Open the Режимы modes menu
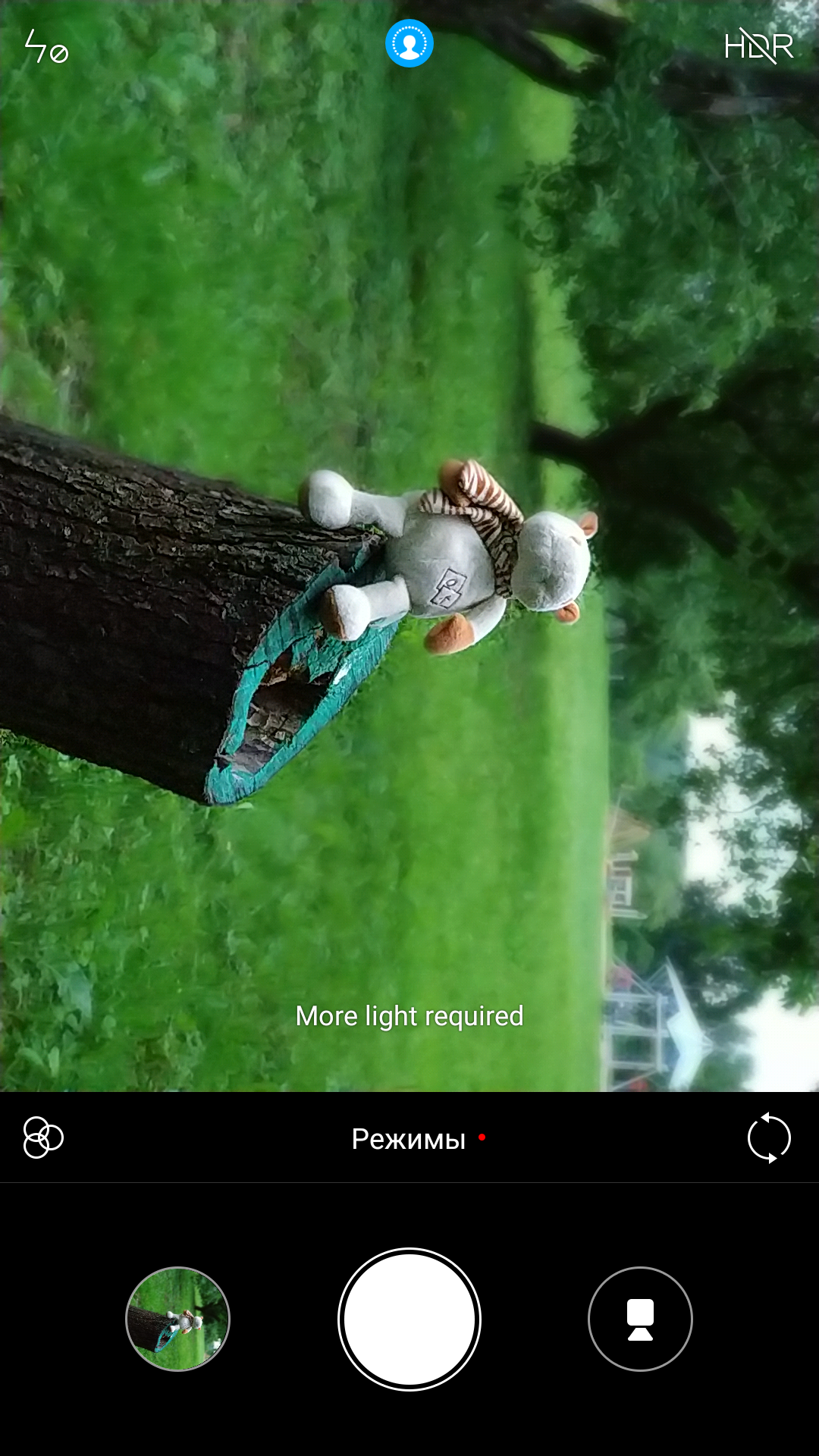Viewport: 819px width, 1456px height. (409, 1138)
